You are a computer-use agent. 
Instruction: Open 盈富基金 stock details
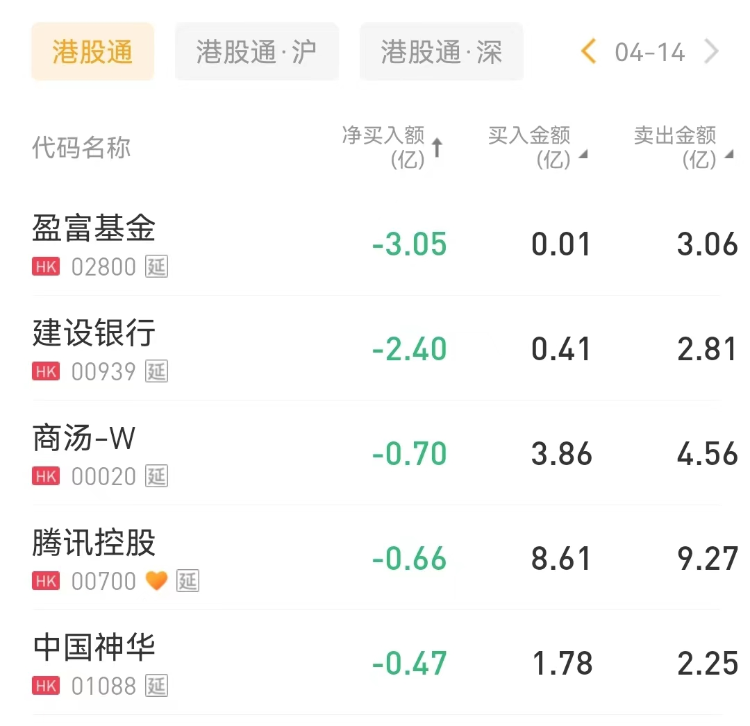(x=95, y=243)
